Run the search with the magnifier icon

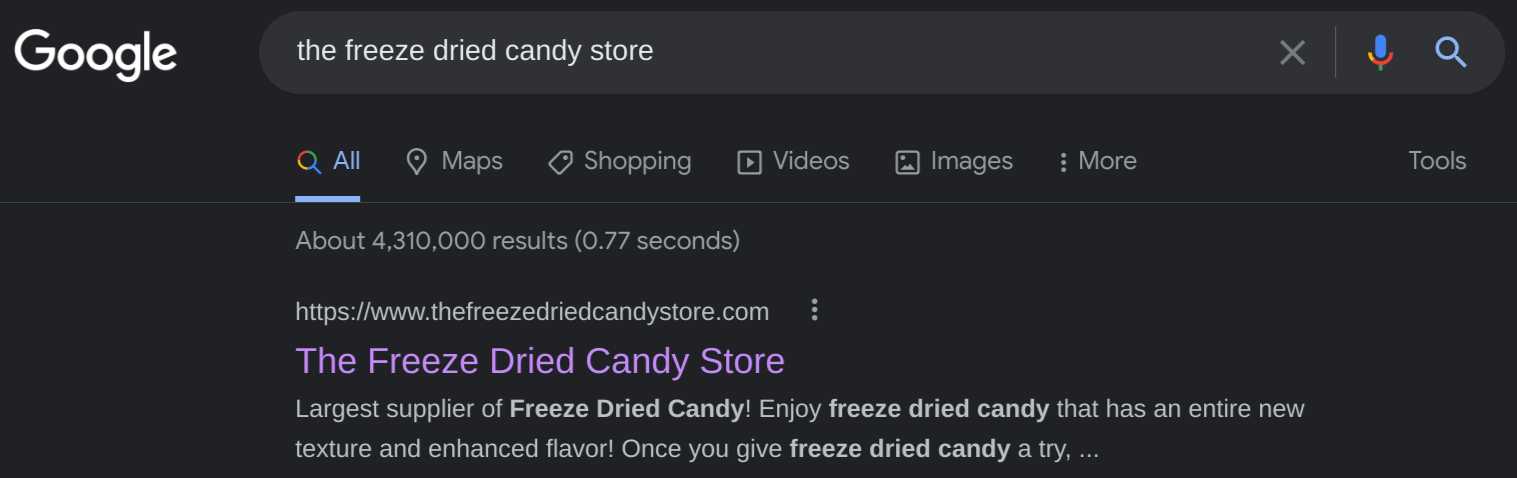[1450, 52]
